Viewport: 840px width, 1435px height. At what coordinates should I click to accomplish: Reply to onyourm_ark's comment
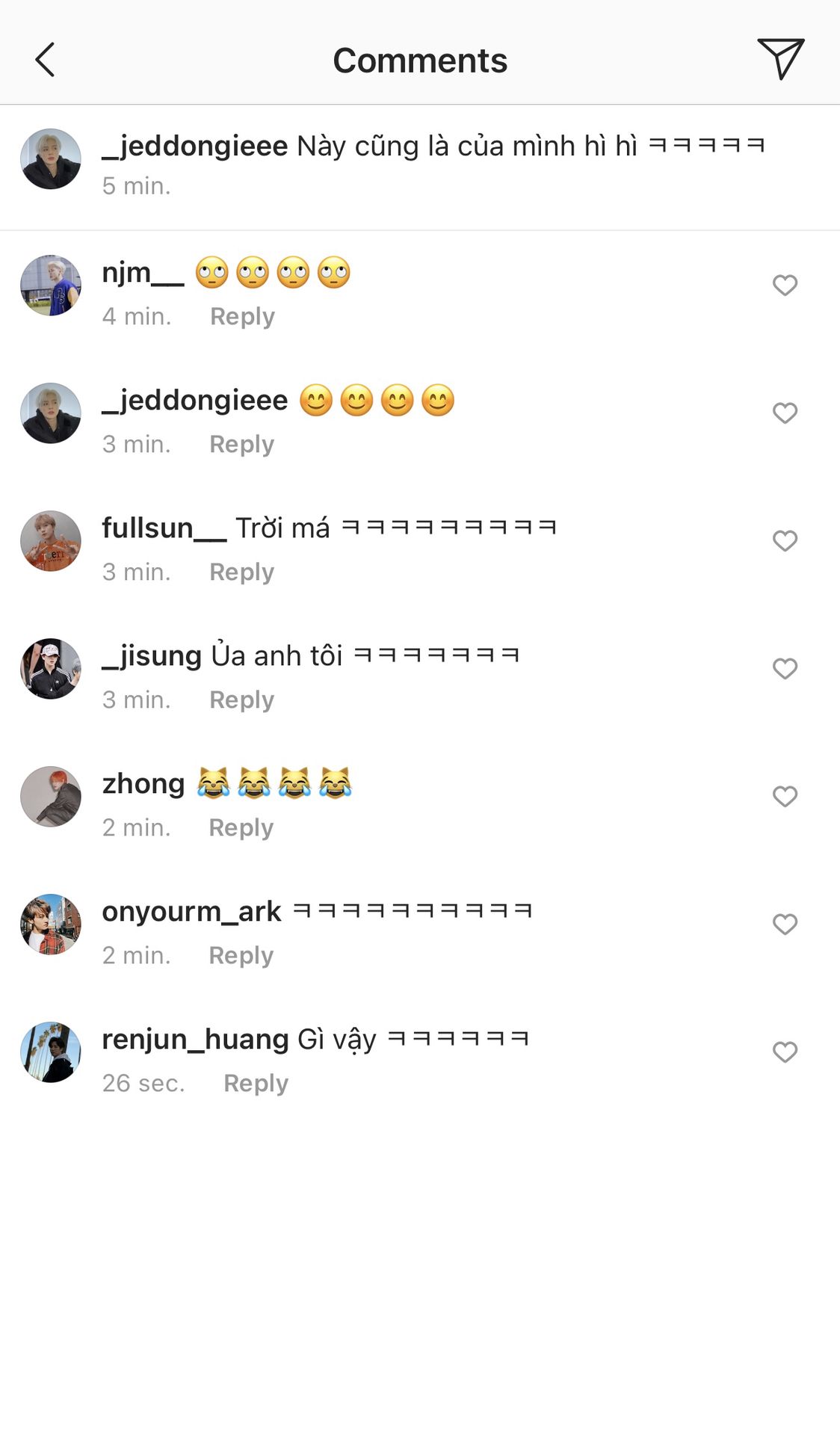point(241,955)
